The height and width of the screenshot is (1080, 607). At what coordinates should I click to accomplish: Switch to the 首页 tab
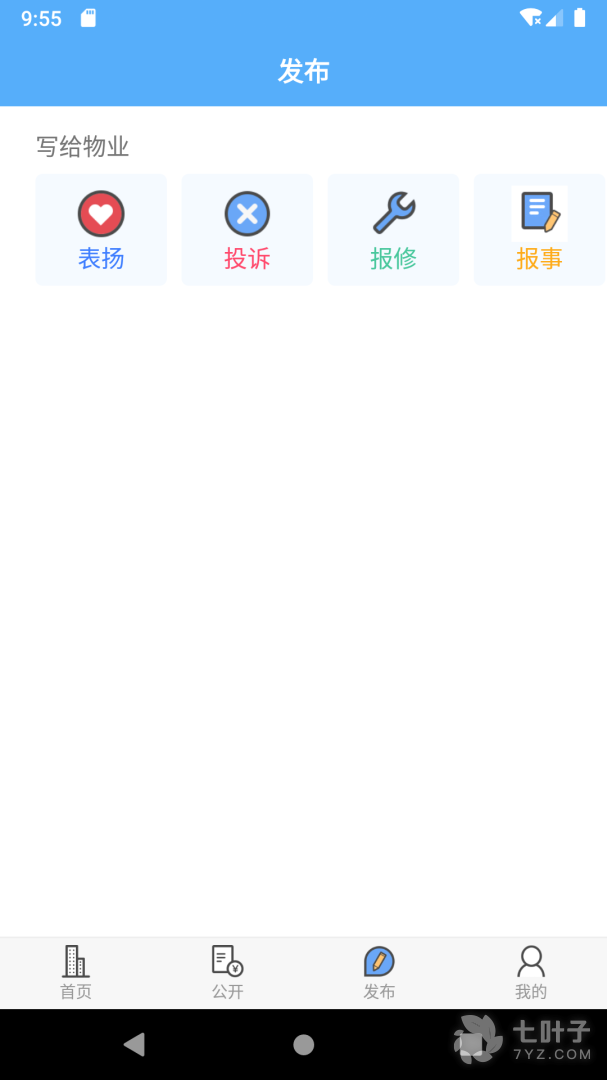coord(76,973)
